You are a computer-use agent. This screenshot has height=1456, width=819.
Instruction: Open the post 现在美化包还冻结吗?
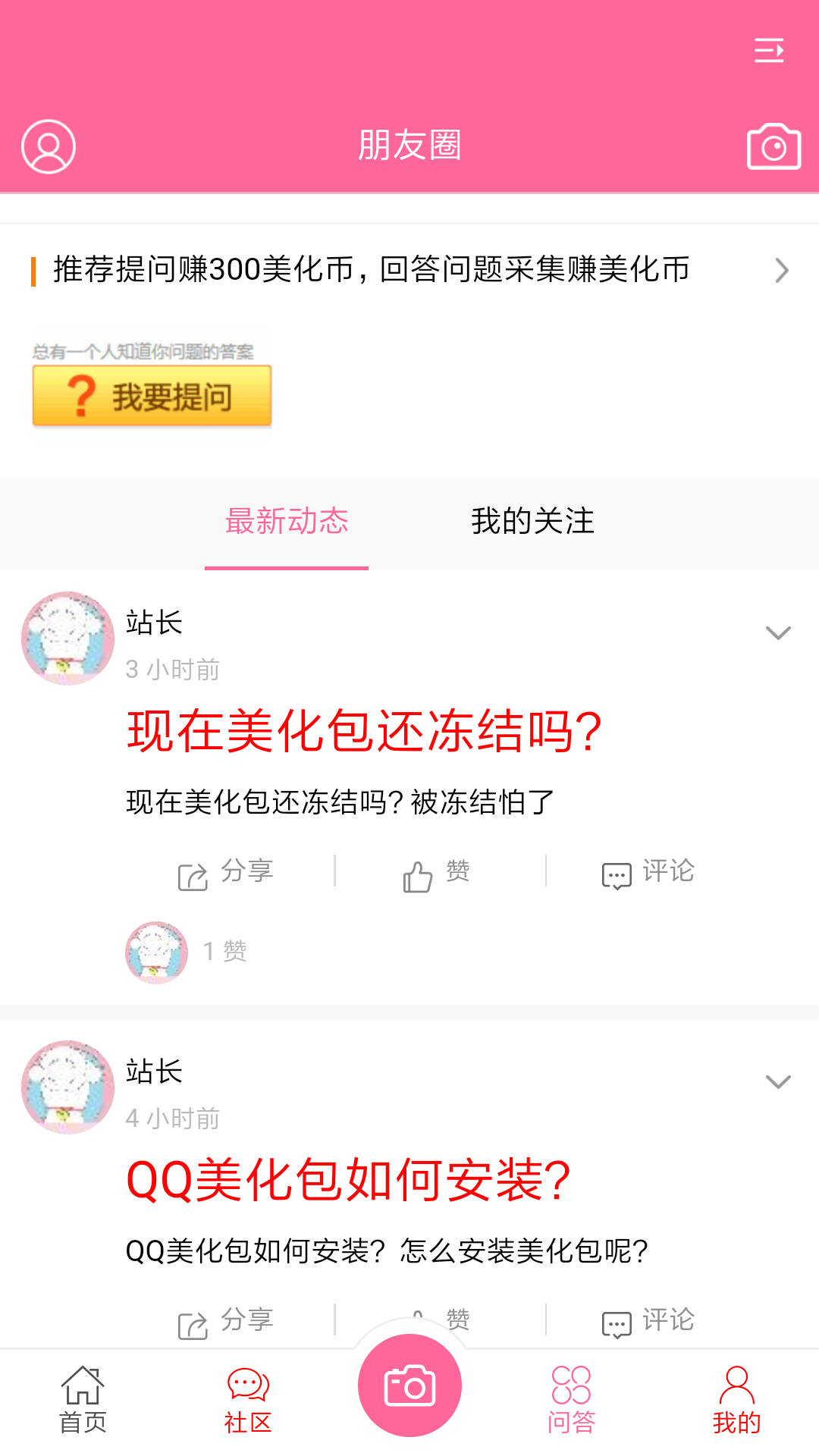(x=364, y=732)
